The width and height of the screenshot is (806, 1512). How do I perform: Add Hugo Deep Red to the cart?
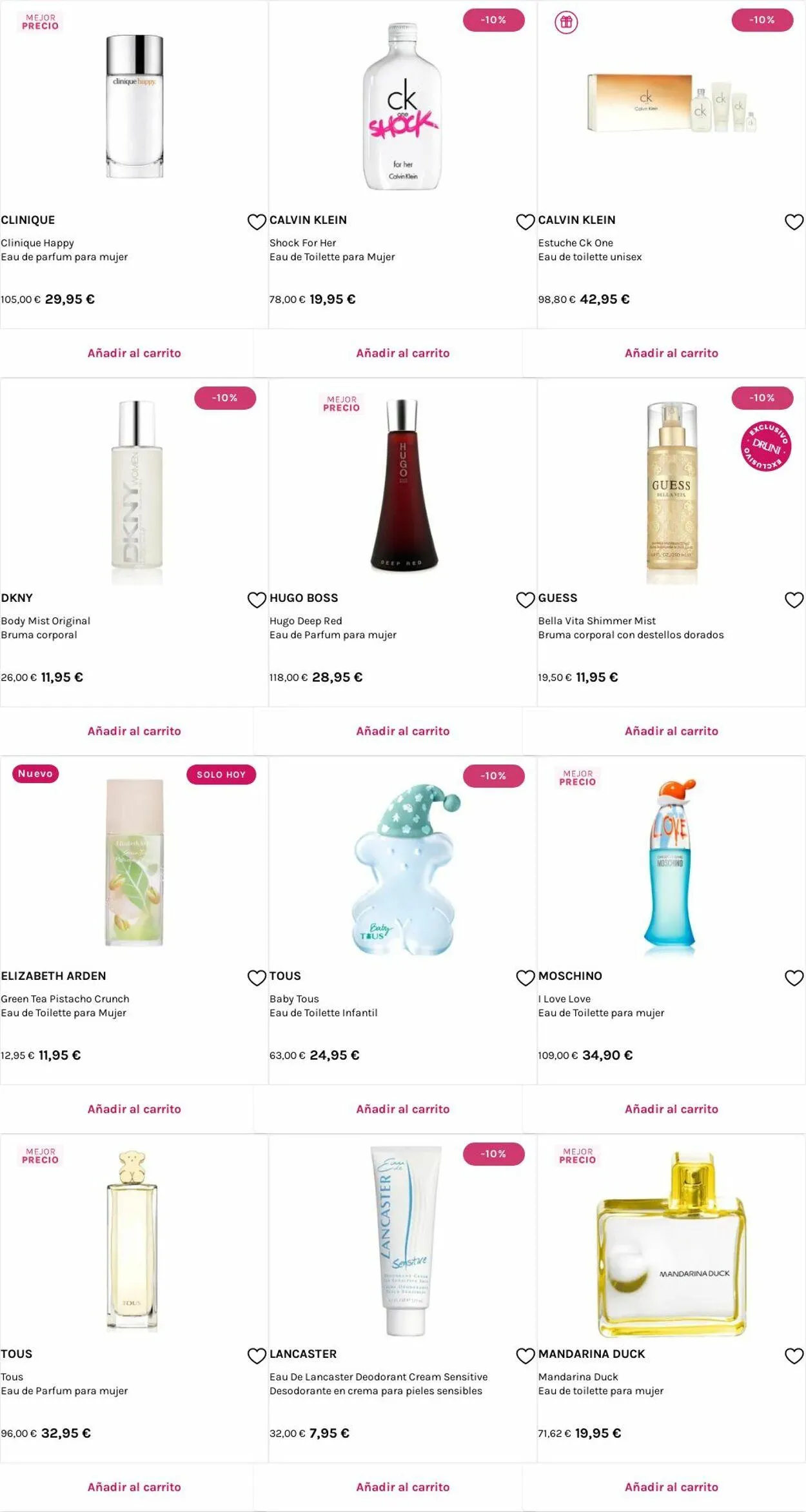tap(403, 731)
